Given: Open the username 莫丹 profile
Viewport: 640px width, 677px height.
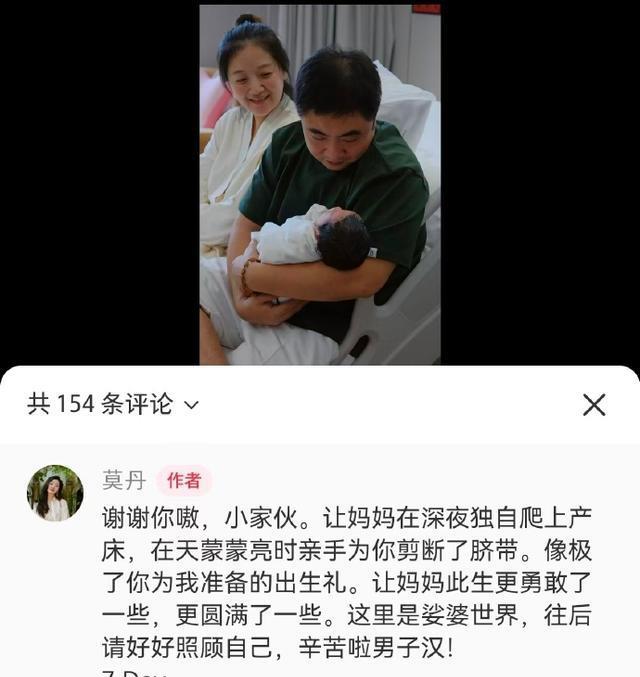Looking at the screenshot, I should pyautogui.click(x=124, y=481).
